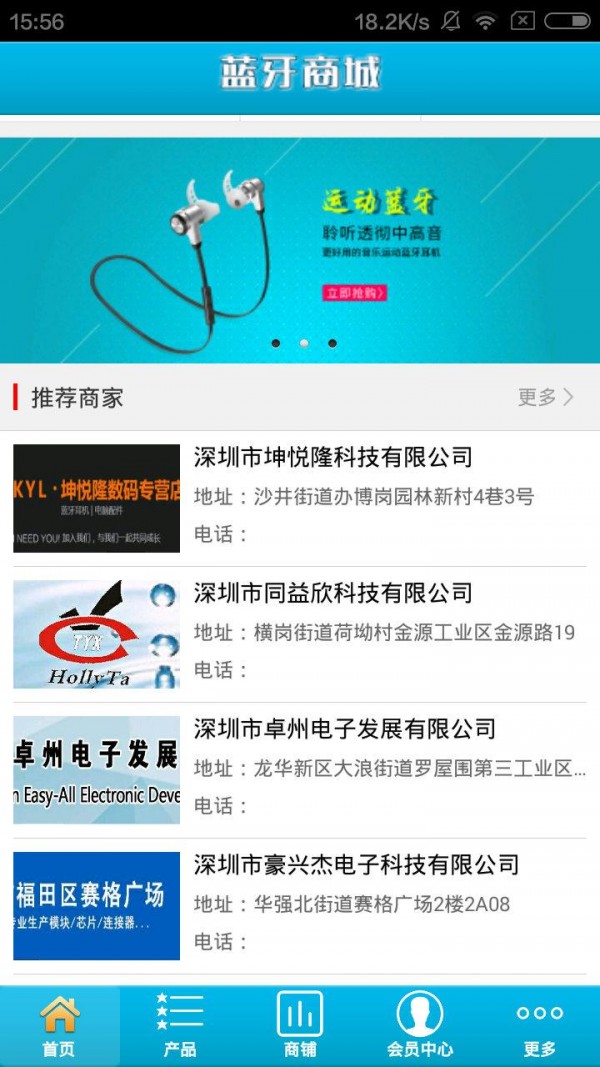Tap 更多 next to 推荐商家
Viewport: 600px width, 1067px height.
(x=545, y=397)
